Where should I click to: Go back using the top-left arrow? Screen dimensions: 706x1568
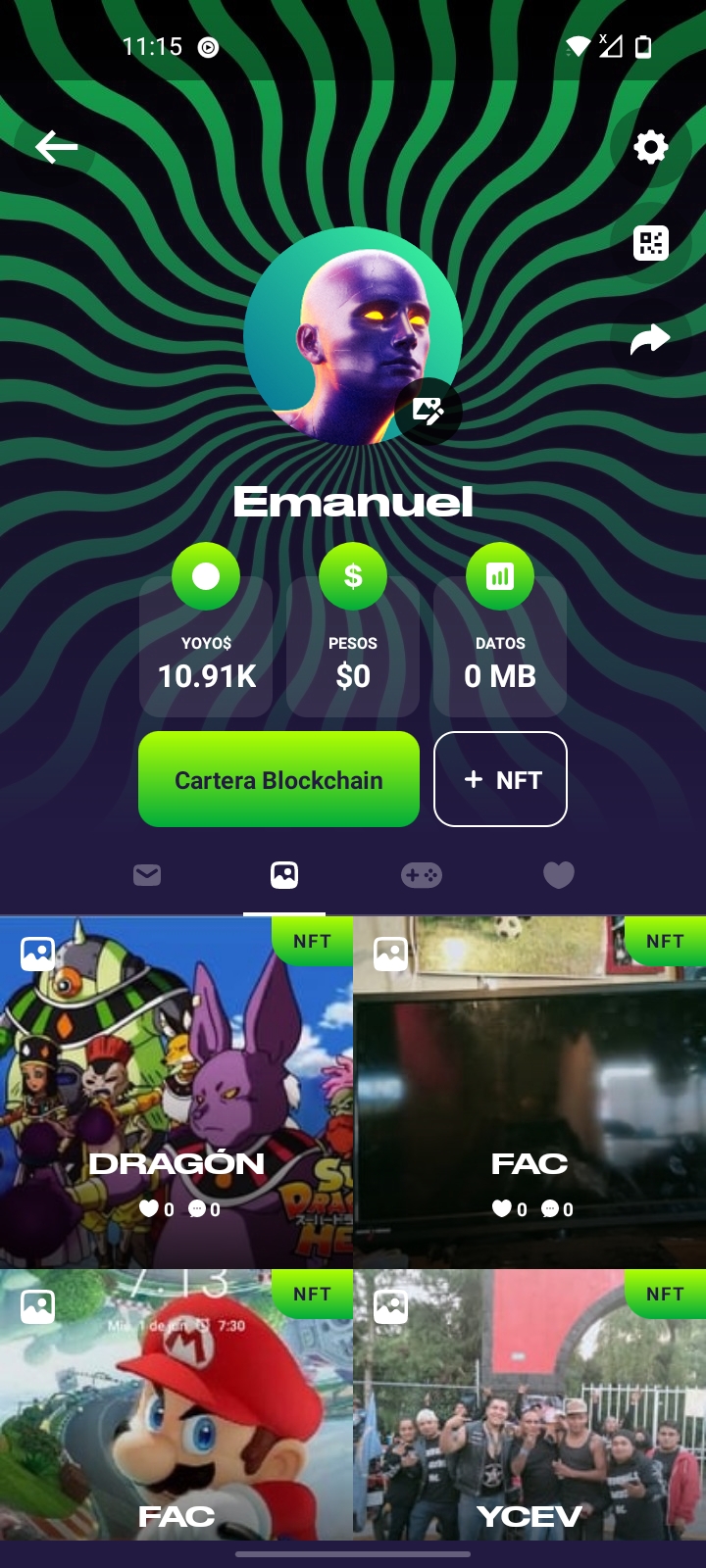56,147
